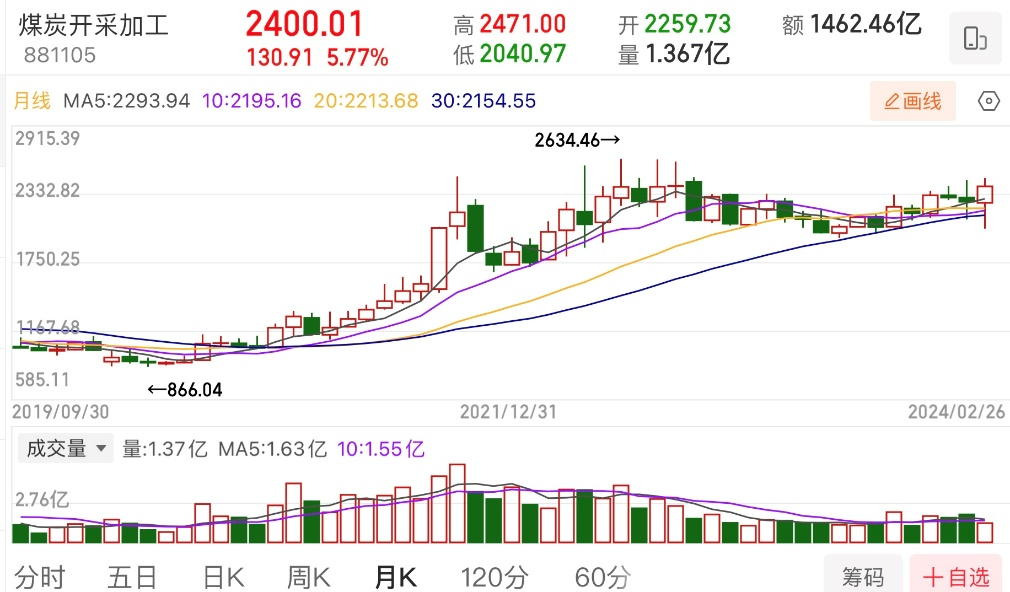
Task: Open the 筹码 chip distribution
Action: coord(862,576)
